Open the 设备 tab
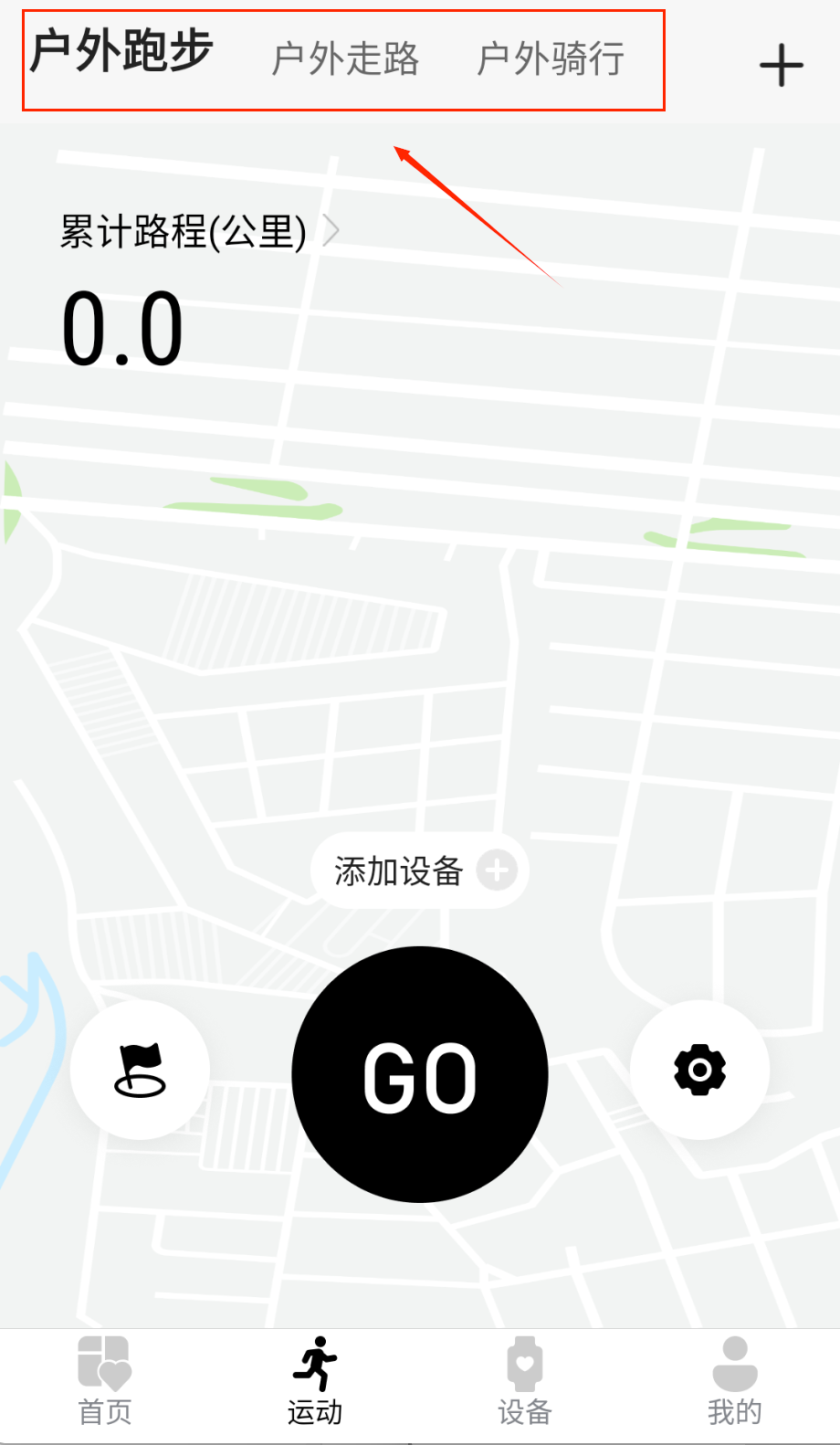The width and height of the screenshot is (840, 1445). coord(525,1380)
